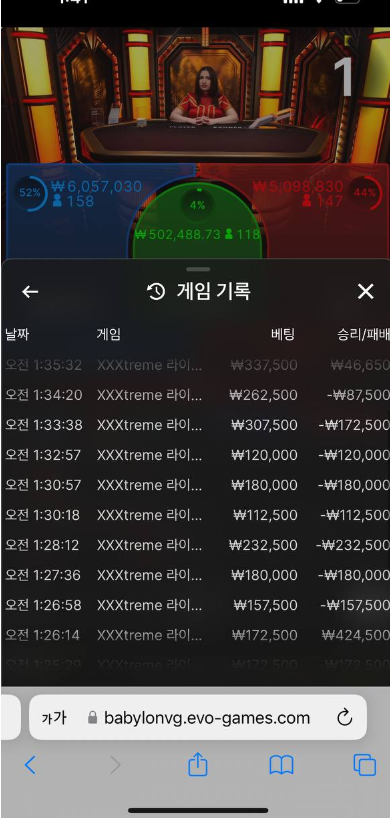The image size is (390, 818).
Task: Open the 오전 1:28:12 game record
Action: click(x=197, y=545)
